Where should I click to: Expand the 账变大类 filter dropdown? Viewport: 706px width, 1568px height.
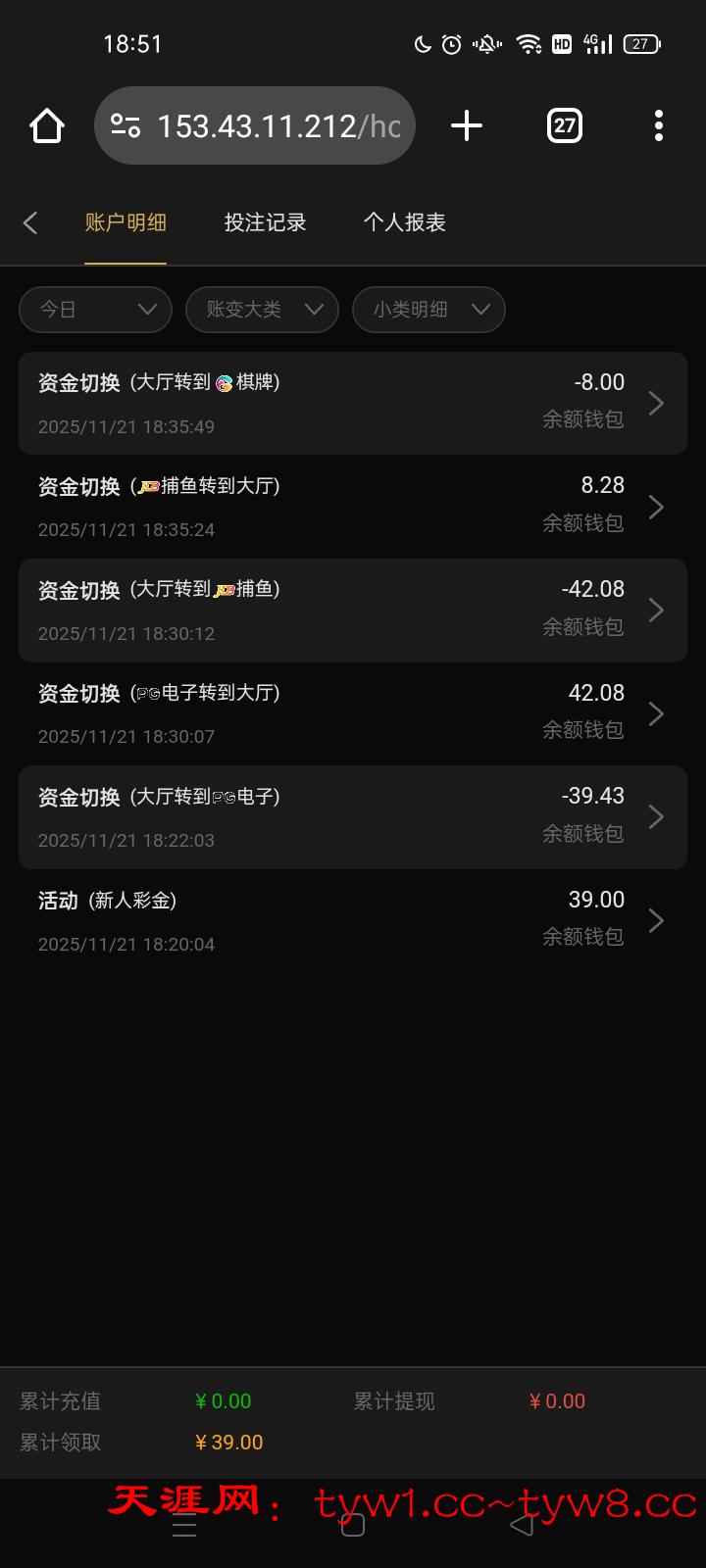tap(262, 310)
